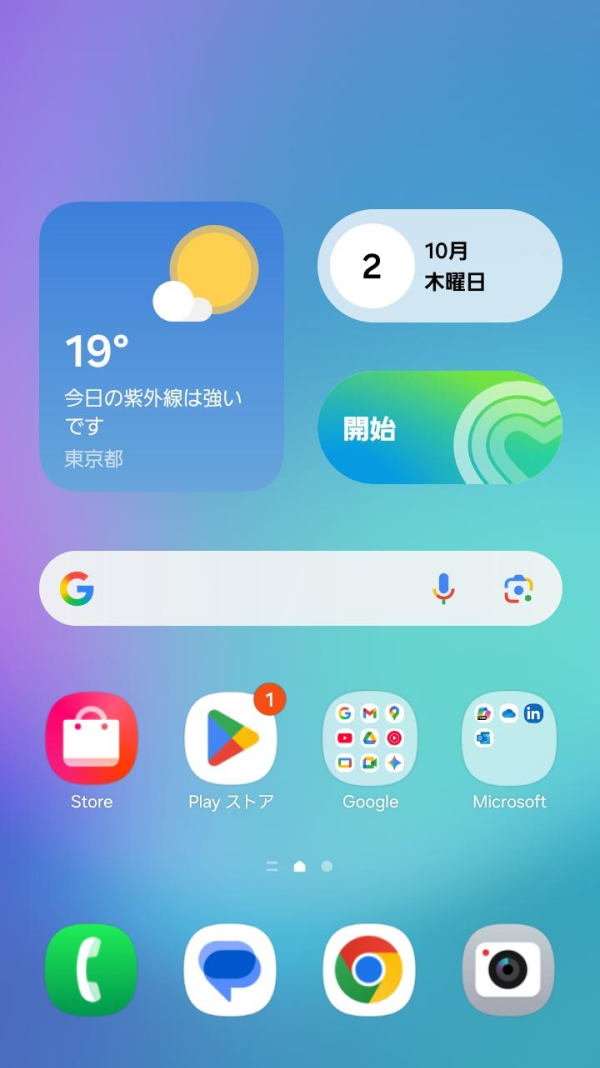This screenshot has height=1068, width=600.
Task: Open the Tokyo weather widget
Action: (x=161, y=346)
